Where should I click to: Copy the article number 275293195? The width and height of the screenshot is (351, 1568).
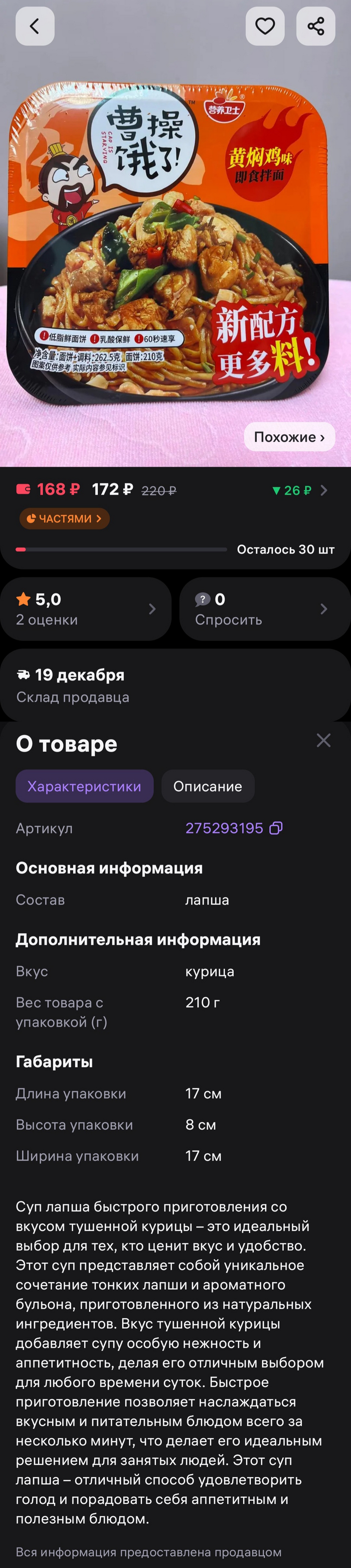click(x=276, y=828)
